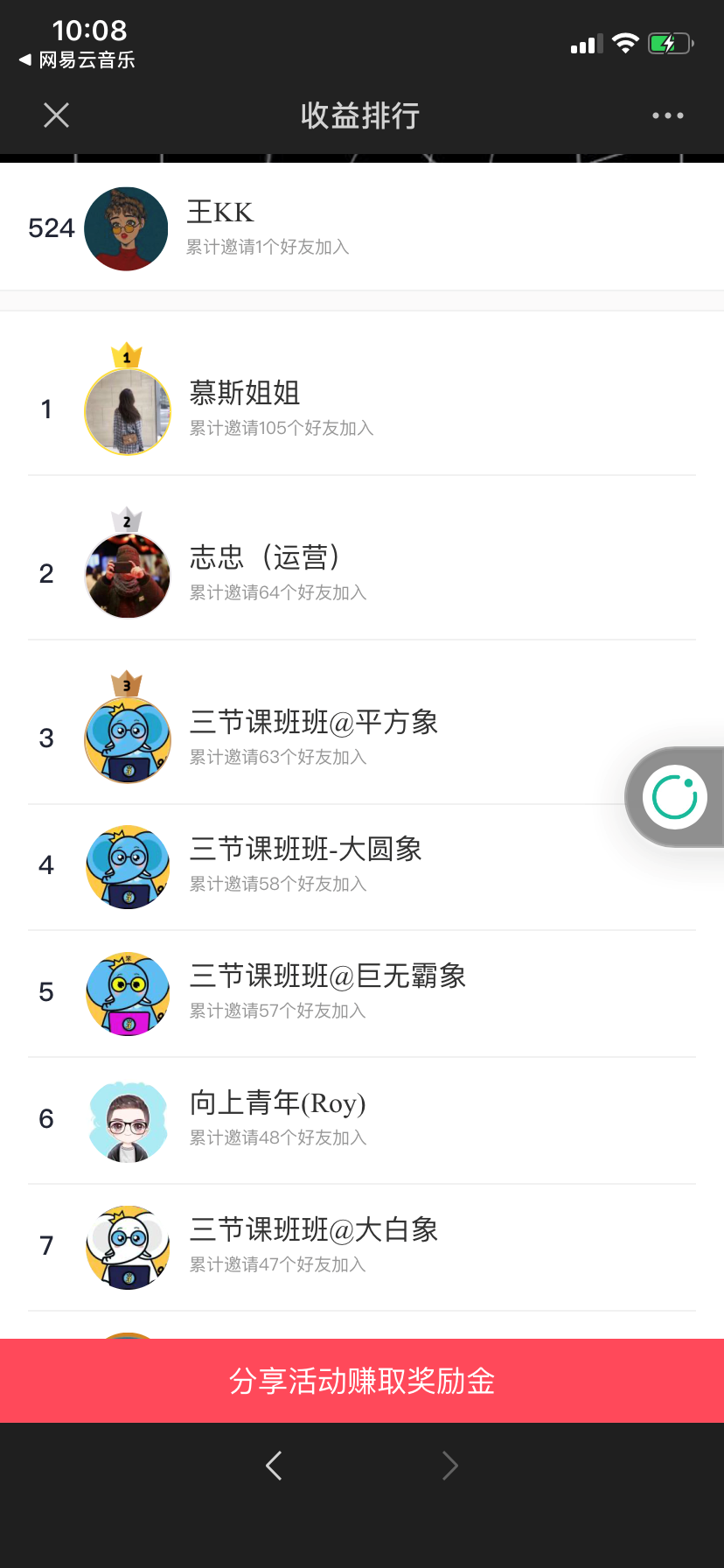Open 慕斯姐姐's row ranked first
Image resolution: width=724 pixels, height=1568 pixels.
tap(362, 394)
